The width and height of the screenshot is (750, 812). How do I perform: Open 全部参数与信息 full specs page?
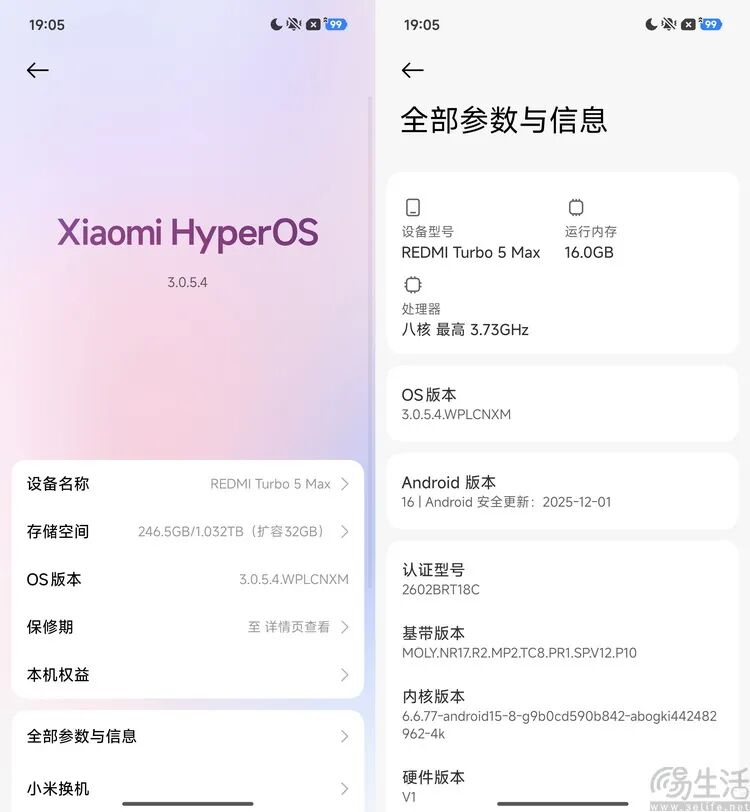(186, 736)
